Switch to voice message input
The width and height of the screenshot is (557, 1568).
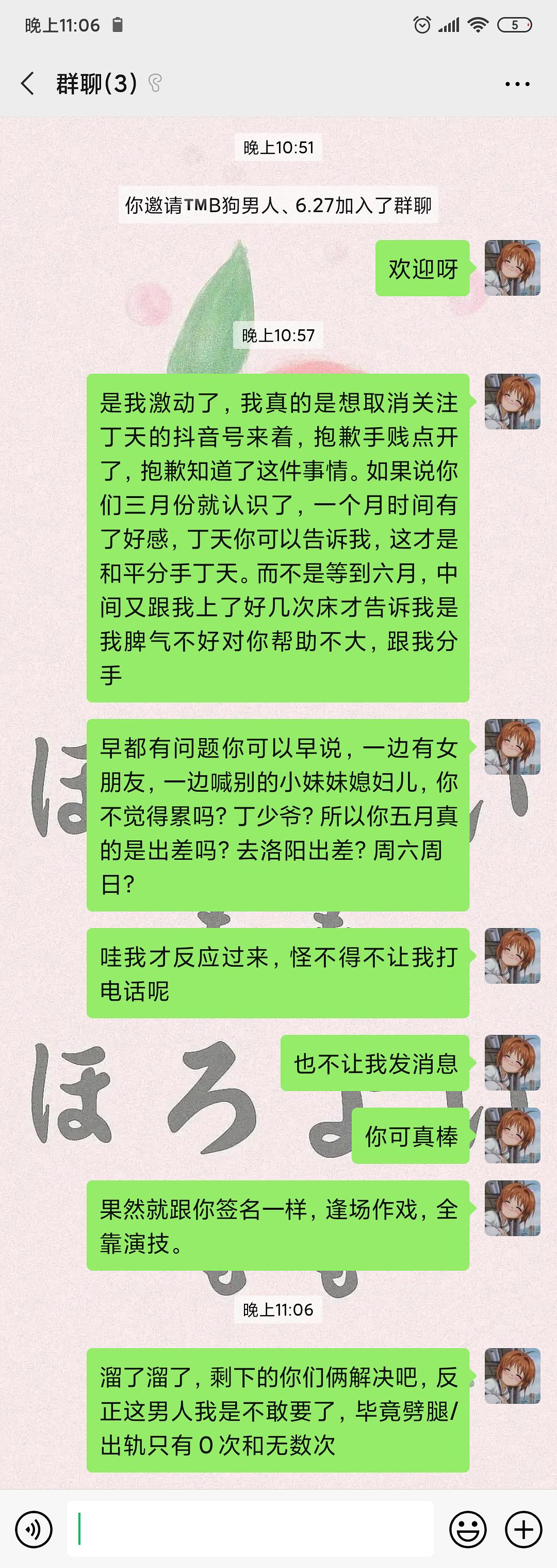(x=34, y=1528)
